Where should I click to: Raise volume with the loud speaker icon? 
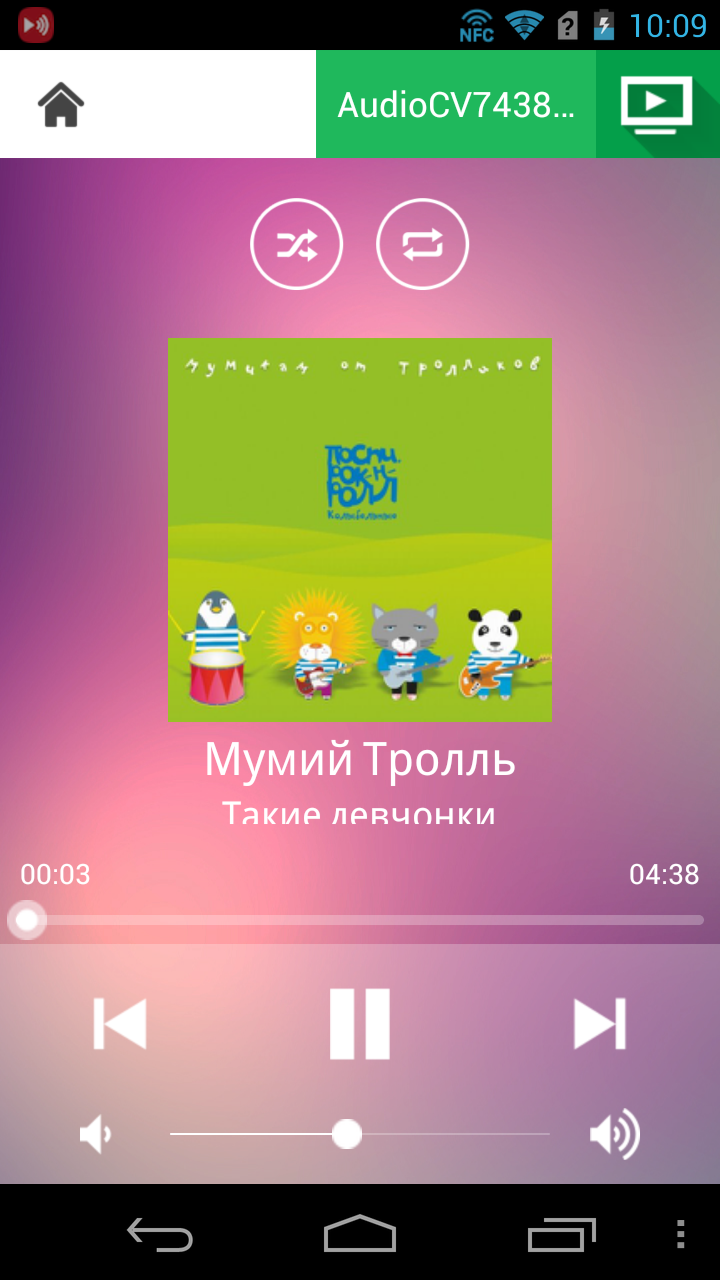[x=614, y=1135]
